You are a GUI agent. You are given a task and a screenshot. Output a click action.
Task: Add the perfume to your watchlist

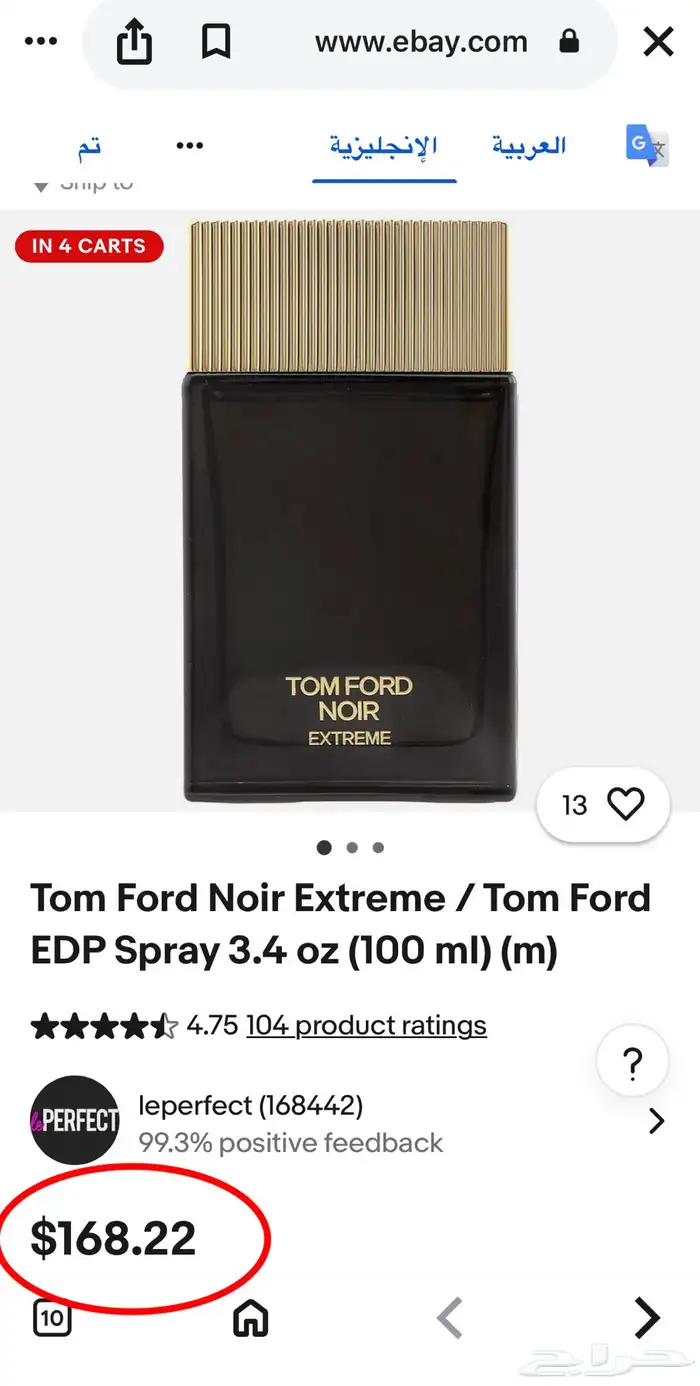coord(603,805)
